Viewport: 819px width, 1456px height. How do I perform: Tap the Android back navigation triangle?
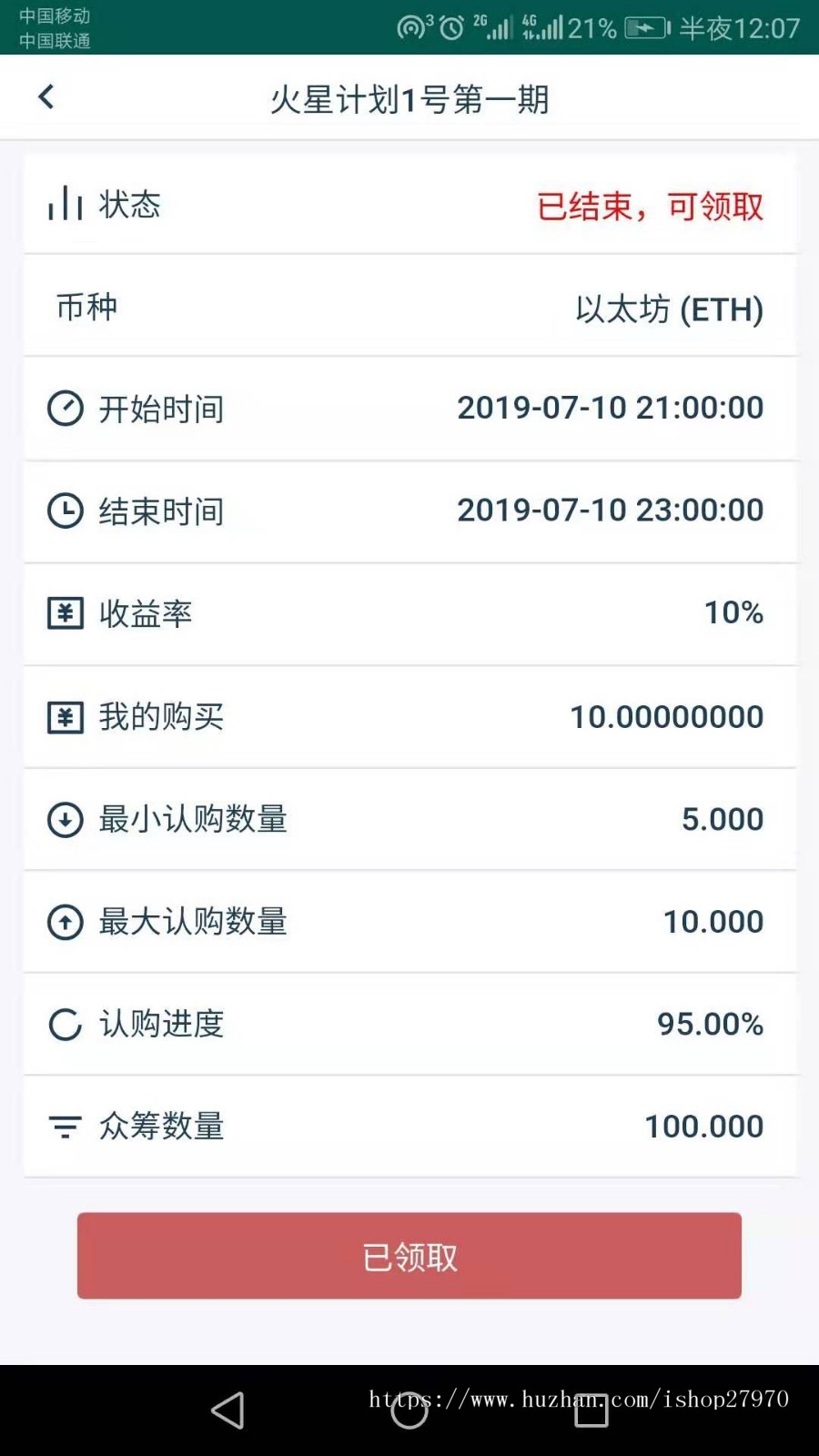[x=227, y=1410]
